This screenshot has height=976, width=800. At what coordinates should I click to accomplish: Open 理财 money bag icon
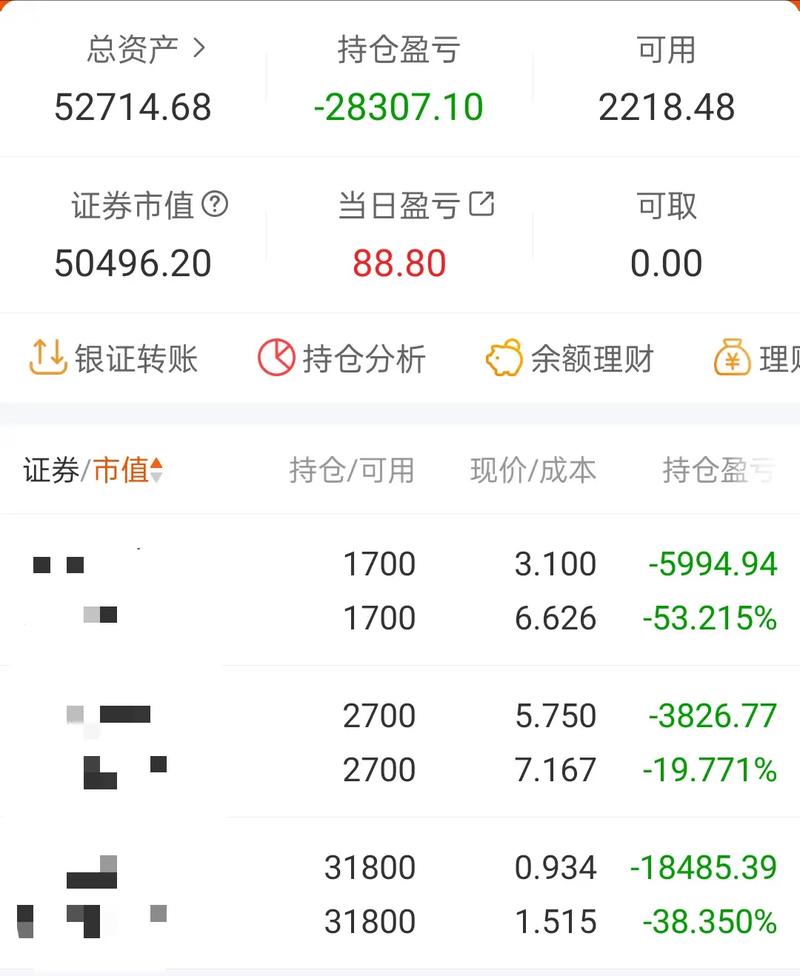point(732,357)
